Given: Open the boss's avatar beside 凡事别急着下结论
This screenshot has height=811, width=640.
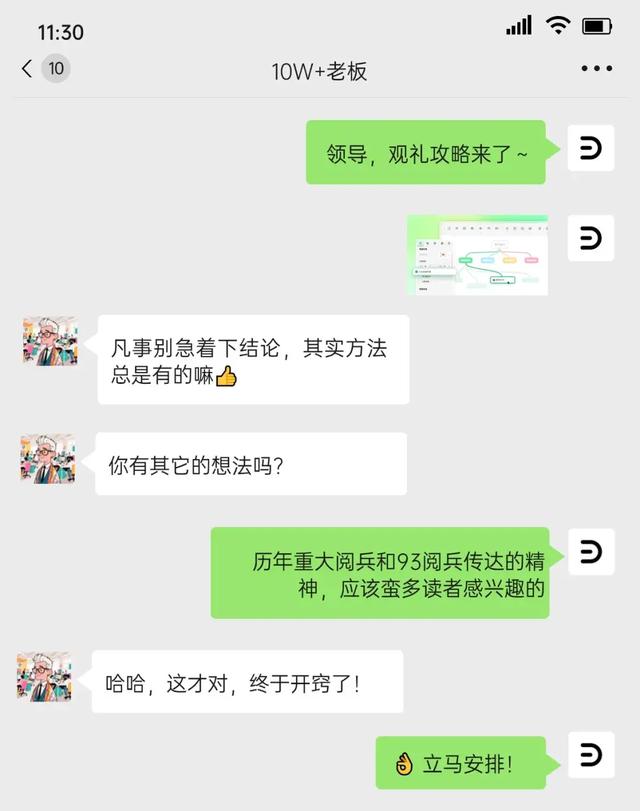Looking at the screenshot, I should click(x=49, y=341).
